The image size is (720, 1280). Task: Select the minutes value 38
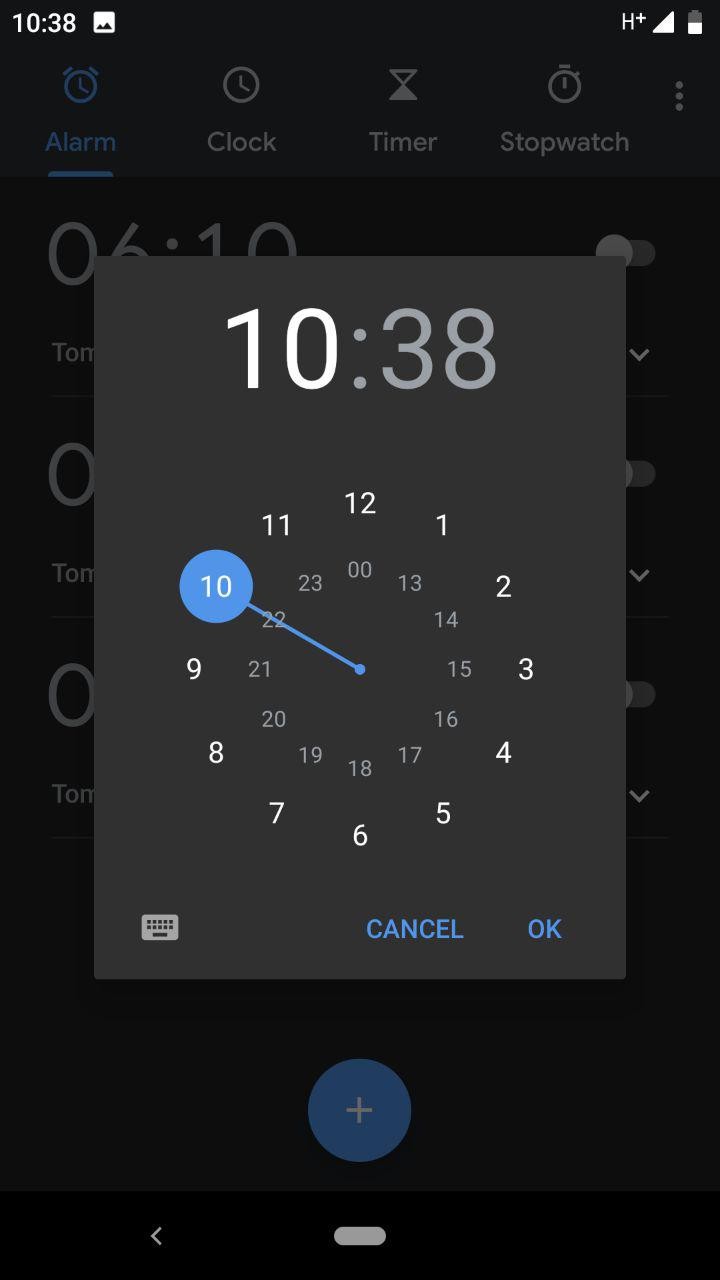[x=439, y=350]
